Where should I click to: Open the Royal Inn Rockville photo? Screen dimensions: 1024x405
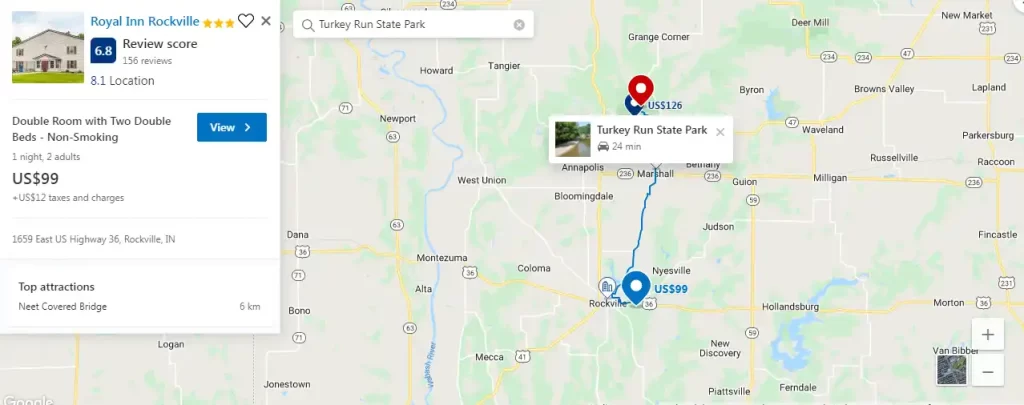pyautogui.click(x=48, y=47)
